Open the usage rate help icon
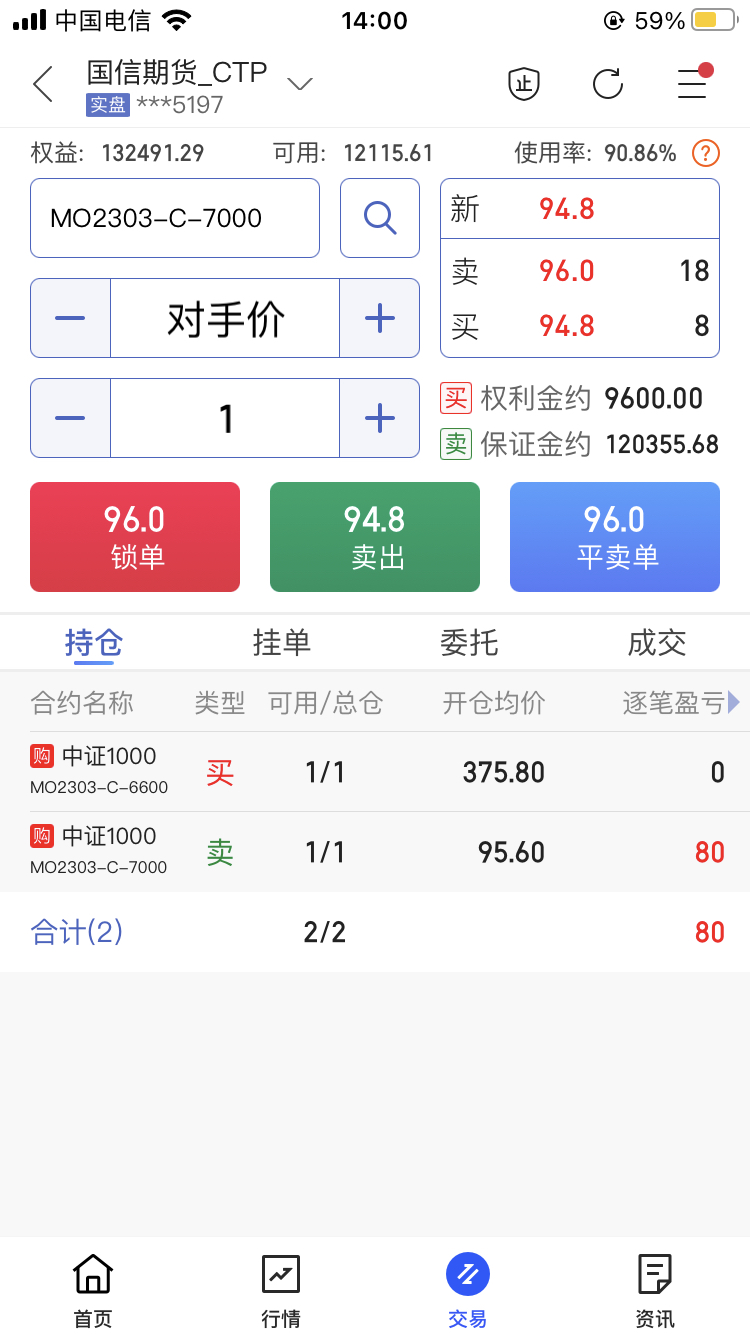Image resolution: width=750 pixels, height=1334 pixels. (x=706, y=153)
